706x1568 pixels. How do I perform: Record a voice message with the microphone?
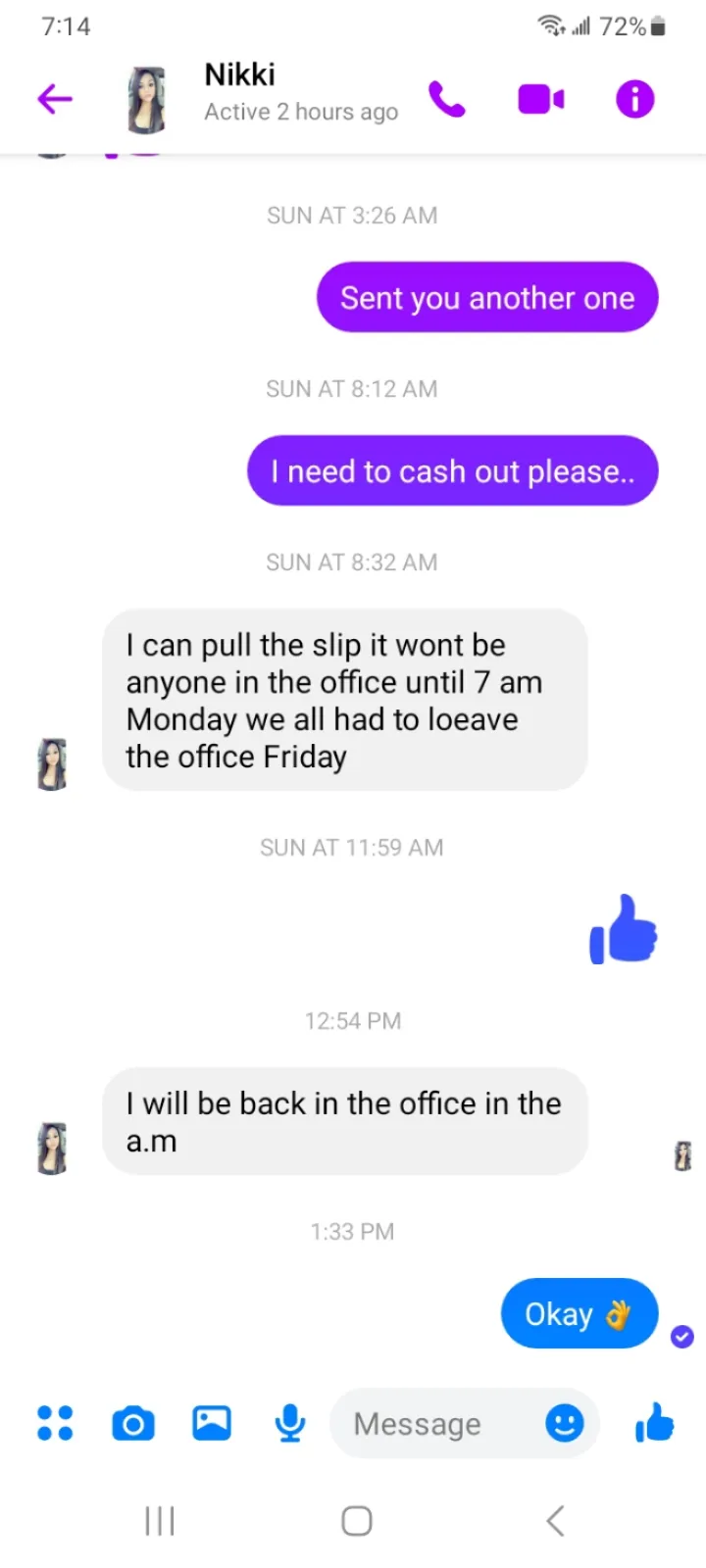point(290,1423)
